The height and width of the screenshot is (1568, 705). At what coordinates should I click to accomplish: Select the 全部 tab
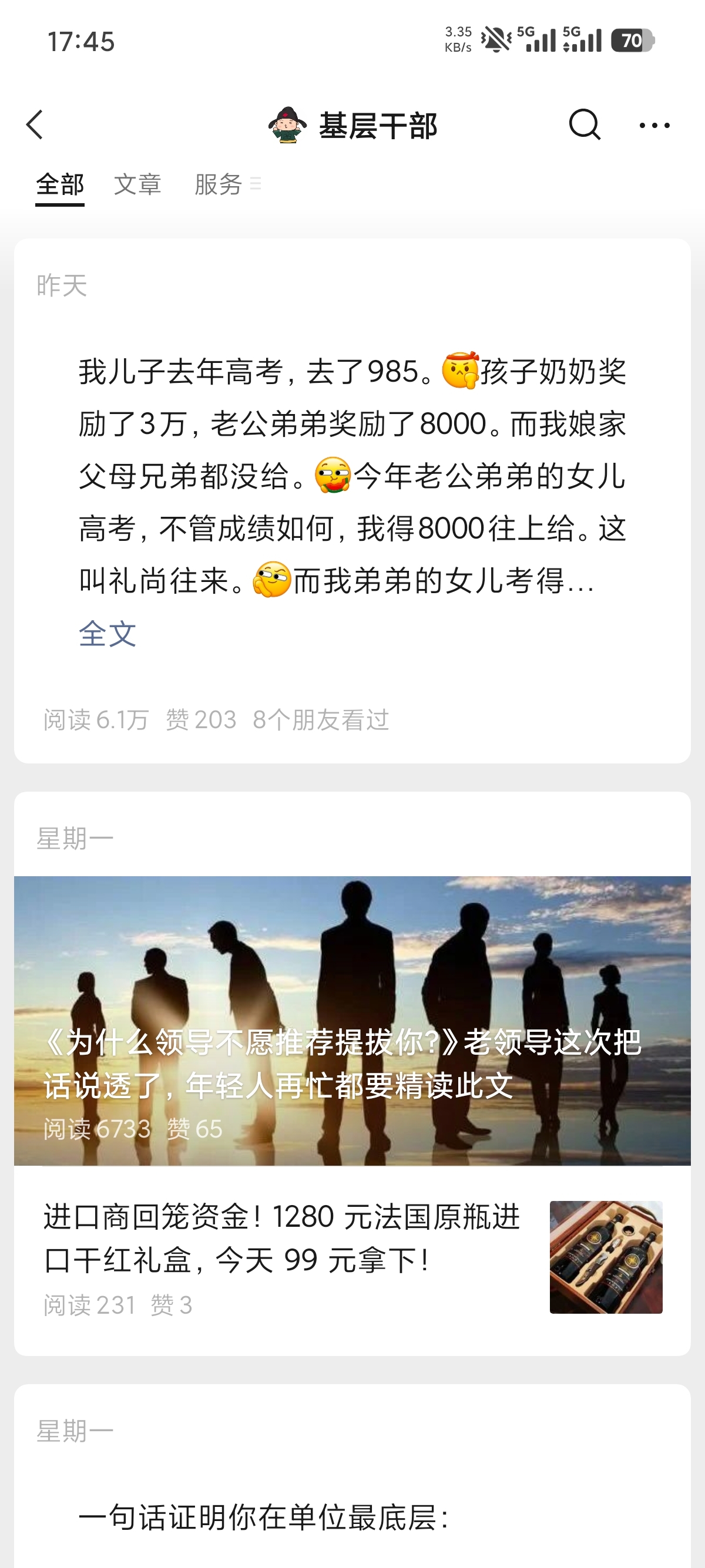60,184
